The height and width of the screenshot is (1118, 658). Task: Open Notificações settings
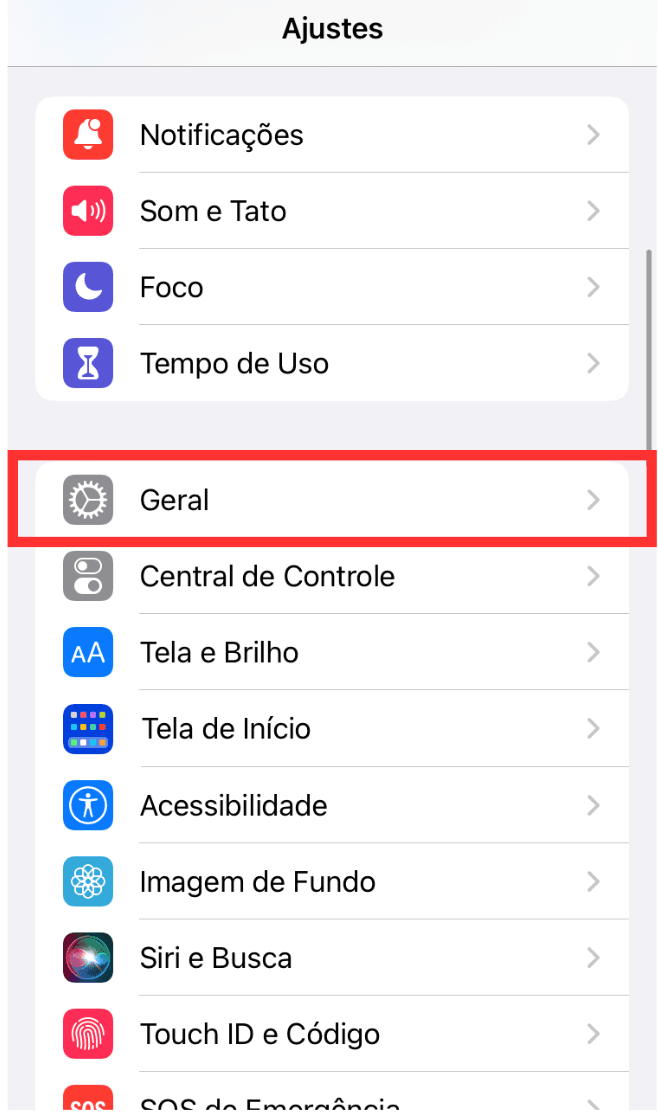tap(330, 135)
